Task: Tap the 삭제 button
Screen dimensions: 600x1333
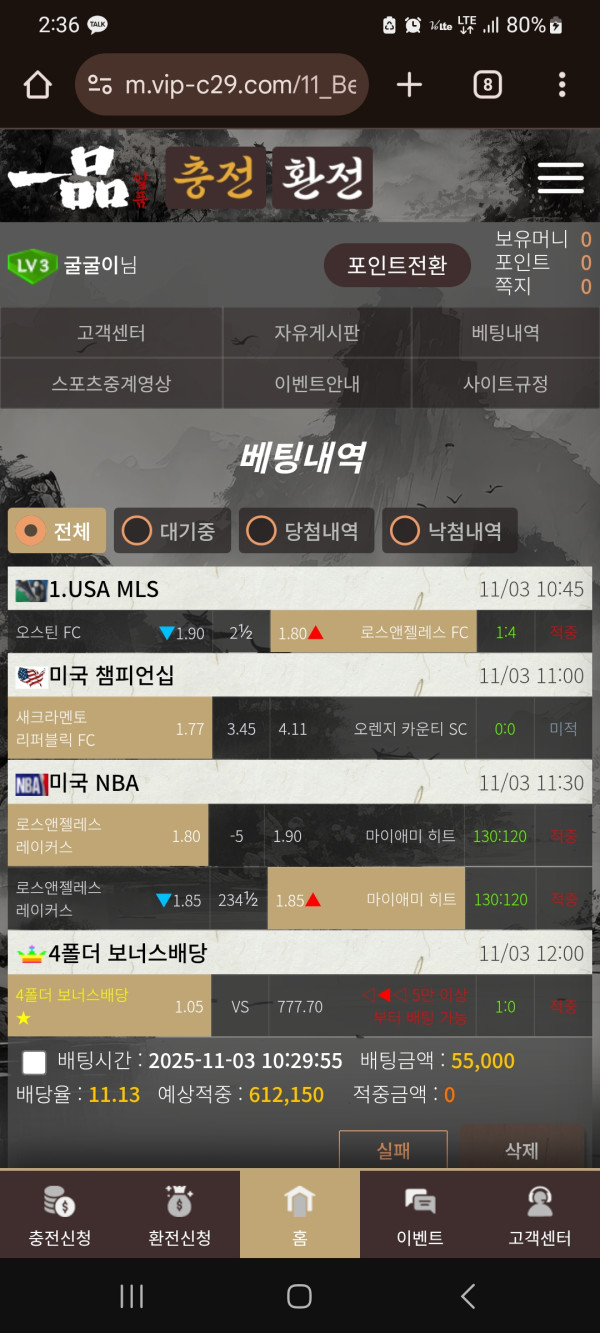Action: [x=521, y=1150]
